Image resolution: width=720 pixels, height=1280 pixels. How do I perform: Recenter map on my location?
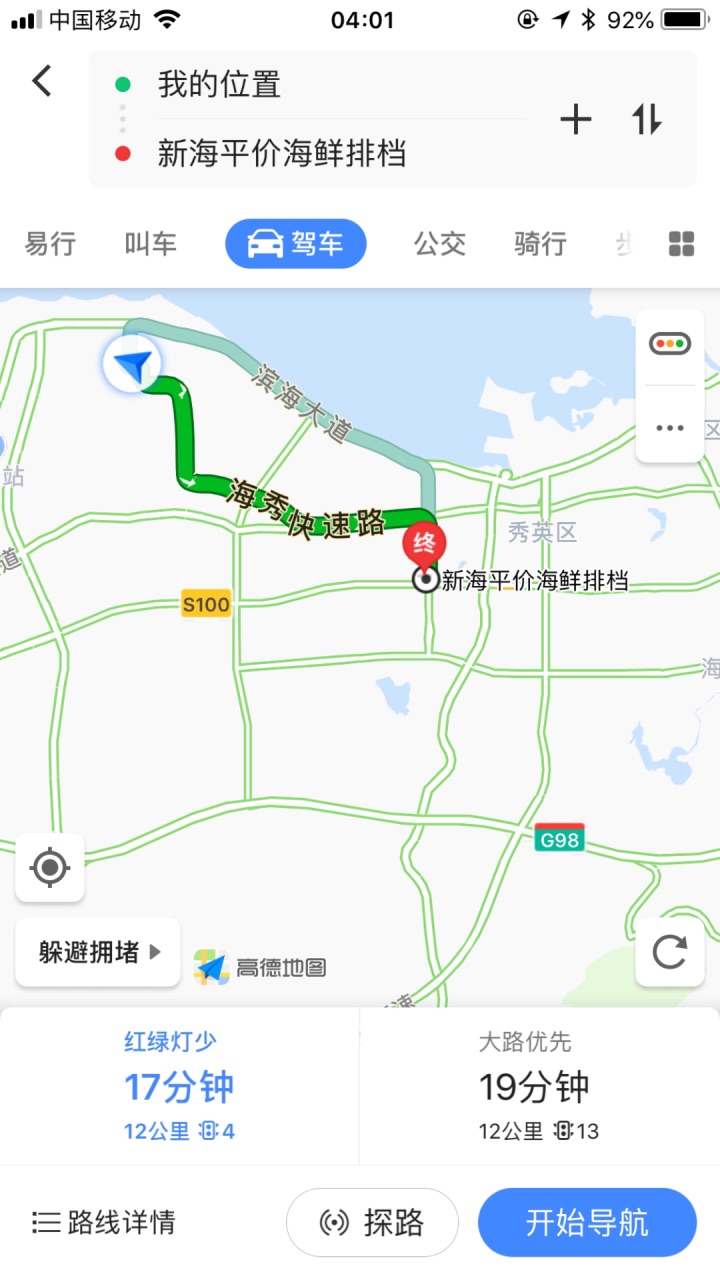(50, 867)
